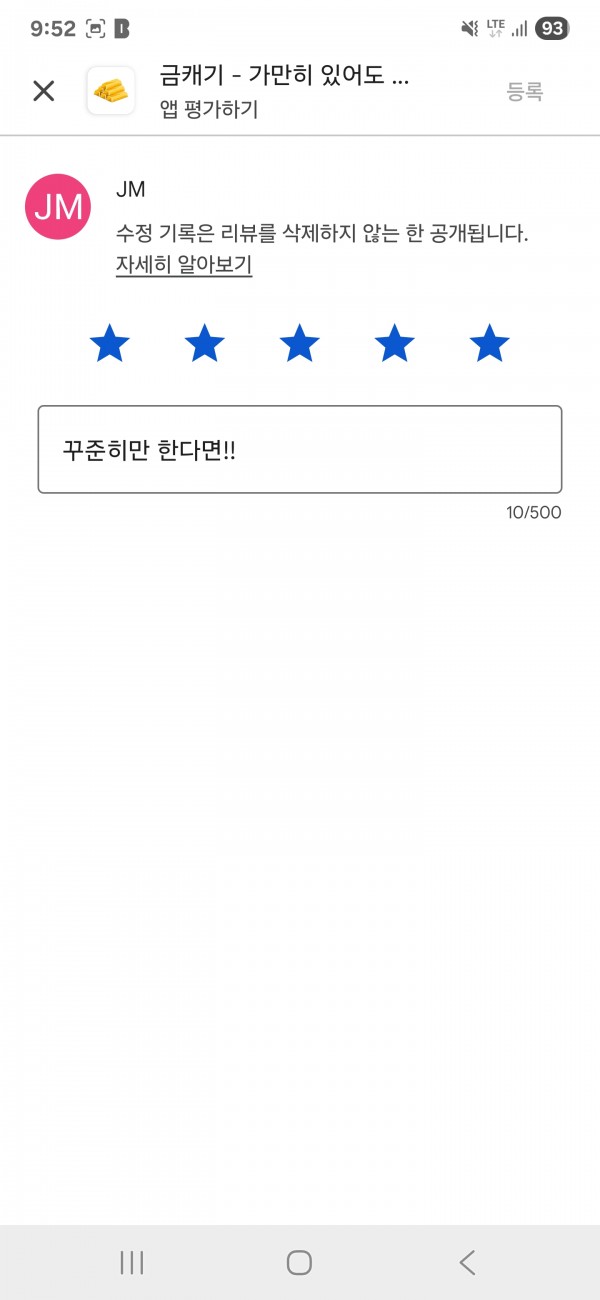
Task: Tap the 등록 button to post review
Action: pos(524,92)
